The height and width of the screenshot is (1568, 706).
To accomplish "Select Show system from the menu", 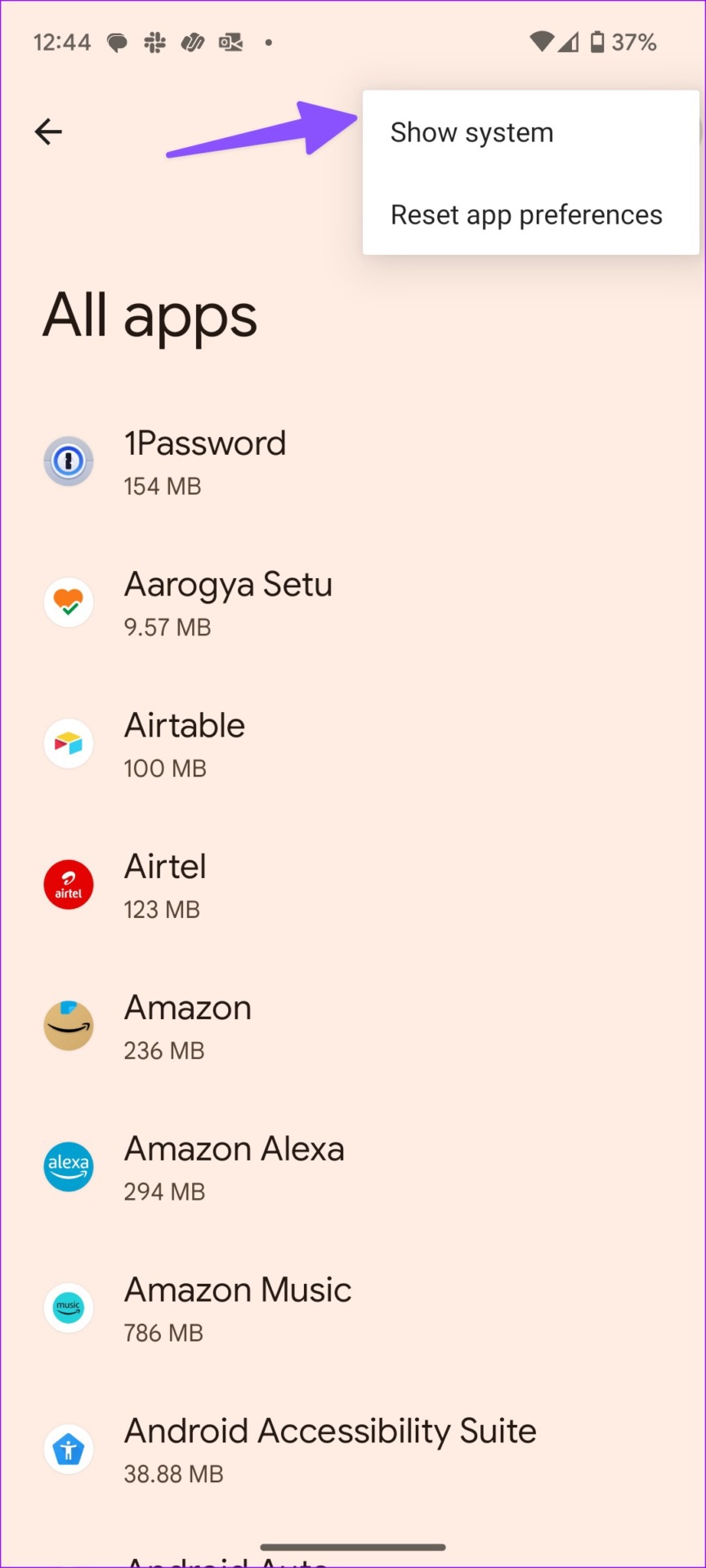I will coord(530,132).
